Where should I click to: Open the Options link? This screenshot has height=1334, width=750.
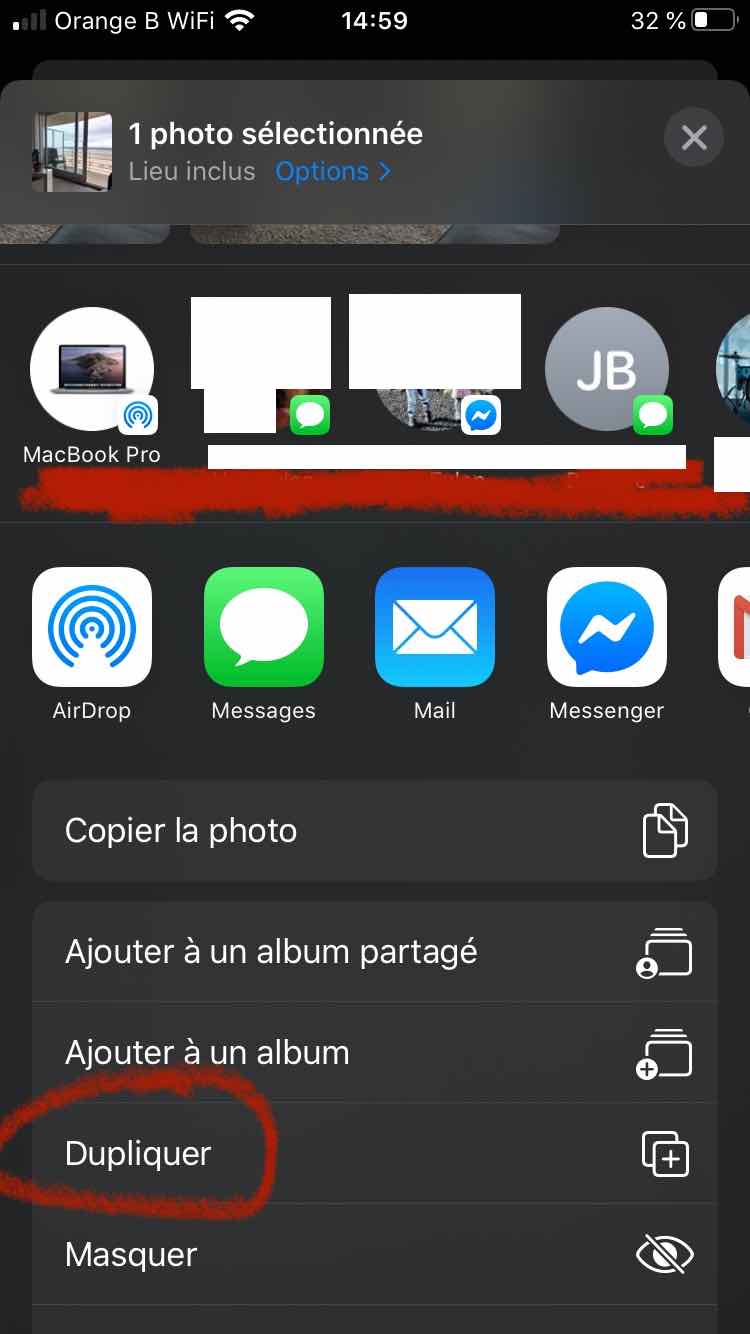tap(332, 171)
